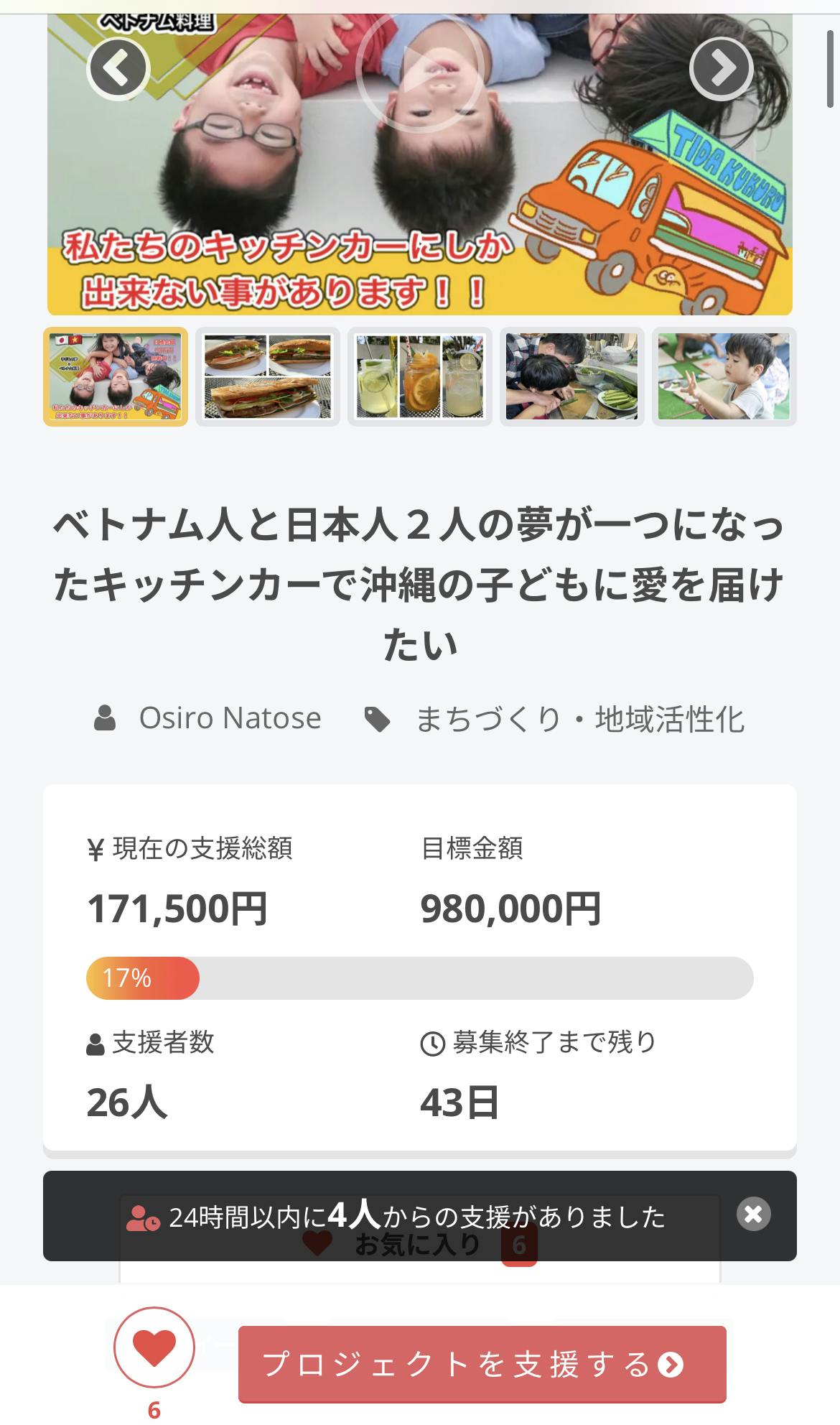Screen dimensions: 840x1425
Task: Advance to the next carousel slide
Action: point(721,68)
